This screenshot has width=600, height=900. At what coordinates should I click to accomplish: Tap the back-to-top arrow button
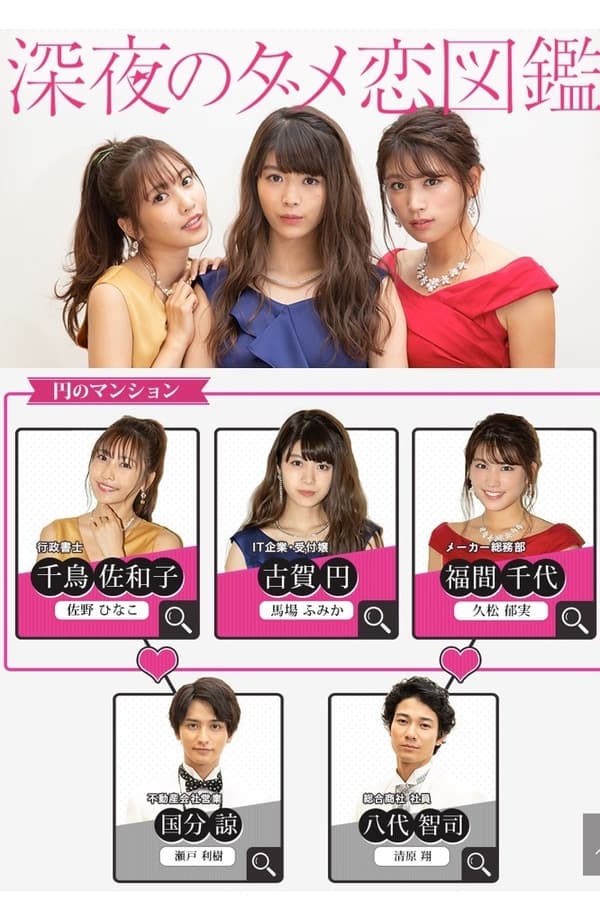click(591, 845)
